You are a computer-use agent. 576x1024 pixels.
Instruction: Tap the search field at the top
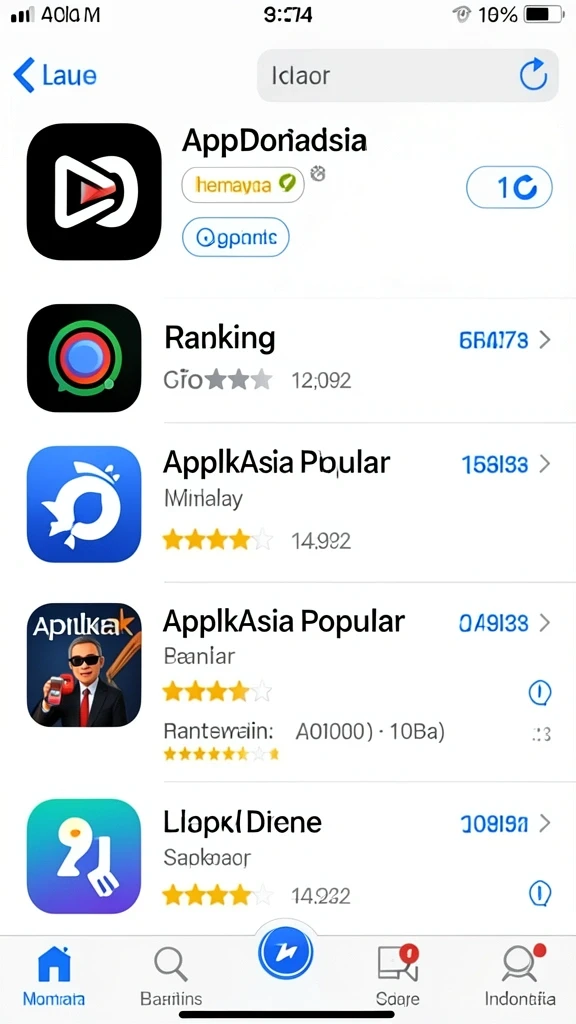[x=408, y=76]
